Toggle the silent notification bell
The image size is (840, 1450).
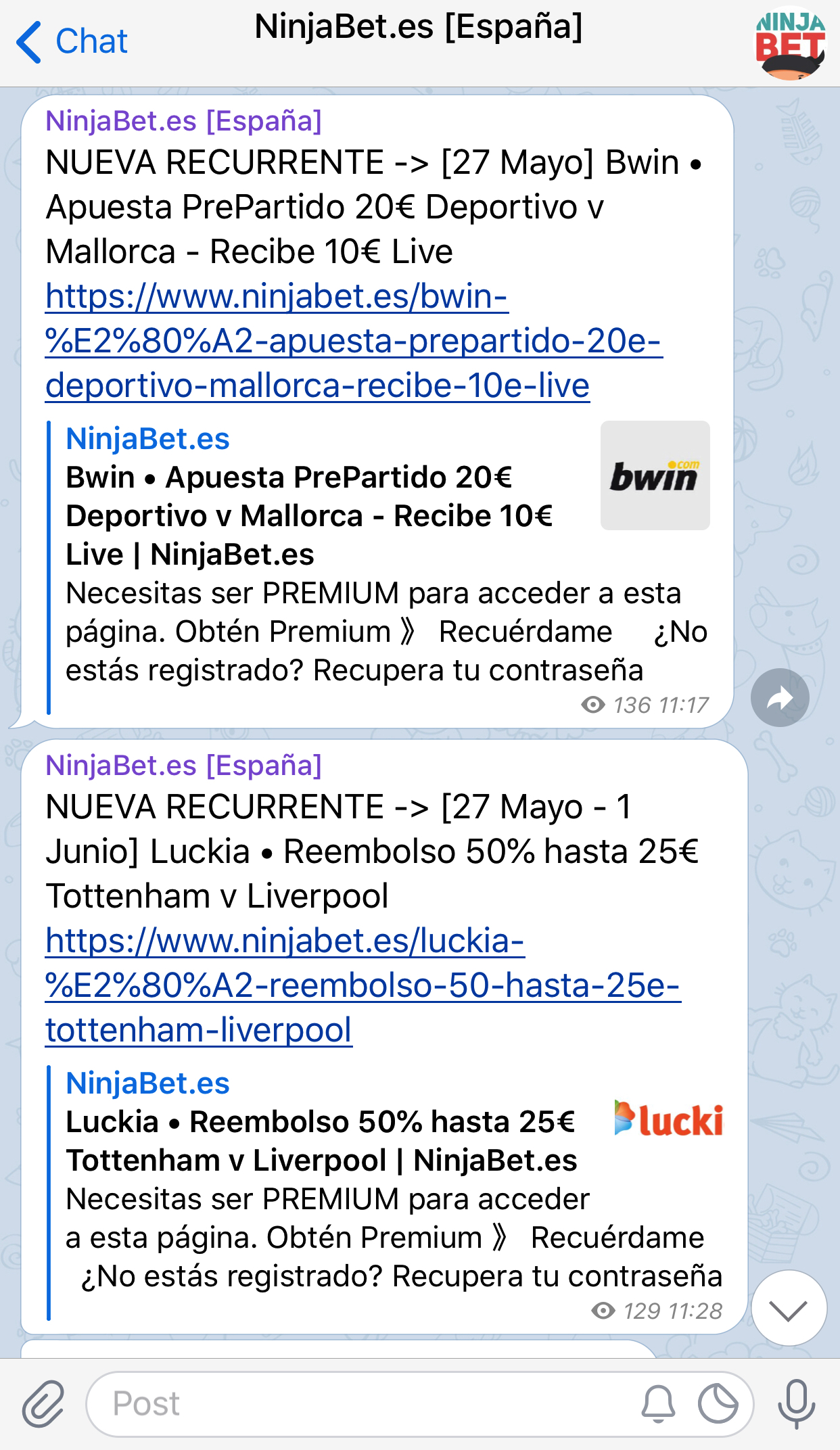658,1404
